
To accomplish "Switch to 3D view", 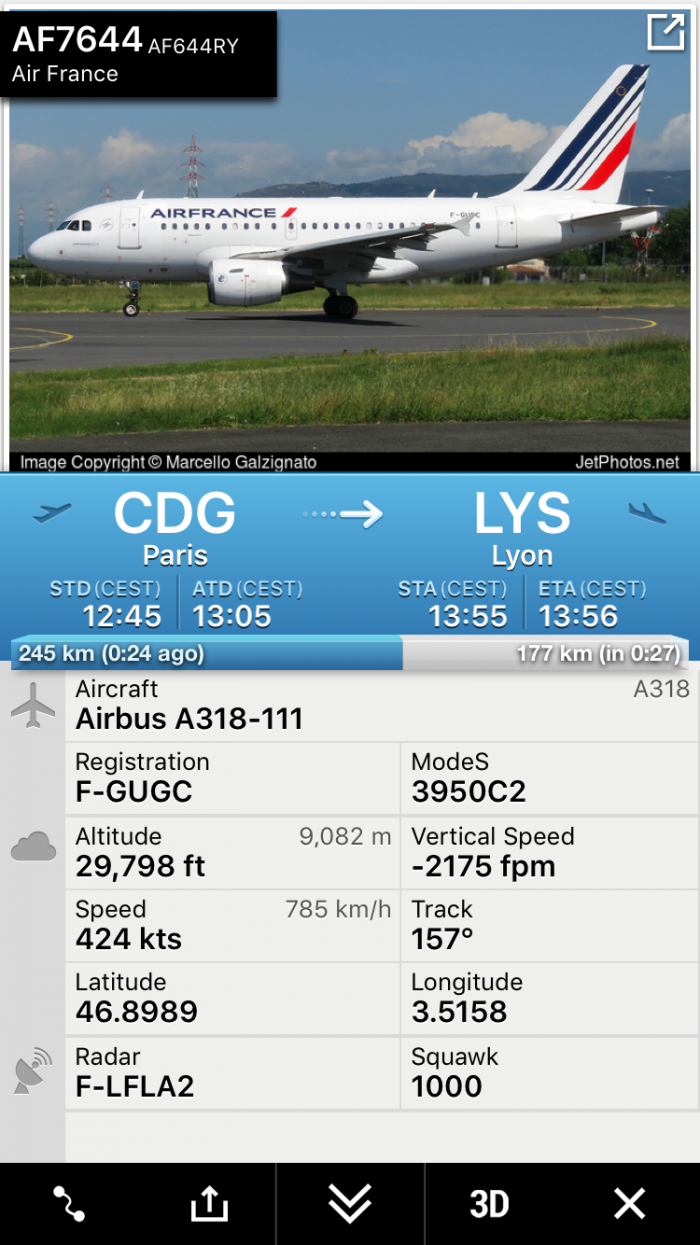I will 489,1203.
